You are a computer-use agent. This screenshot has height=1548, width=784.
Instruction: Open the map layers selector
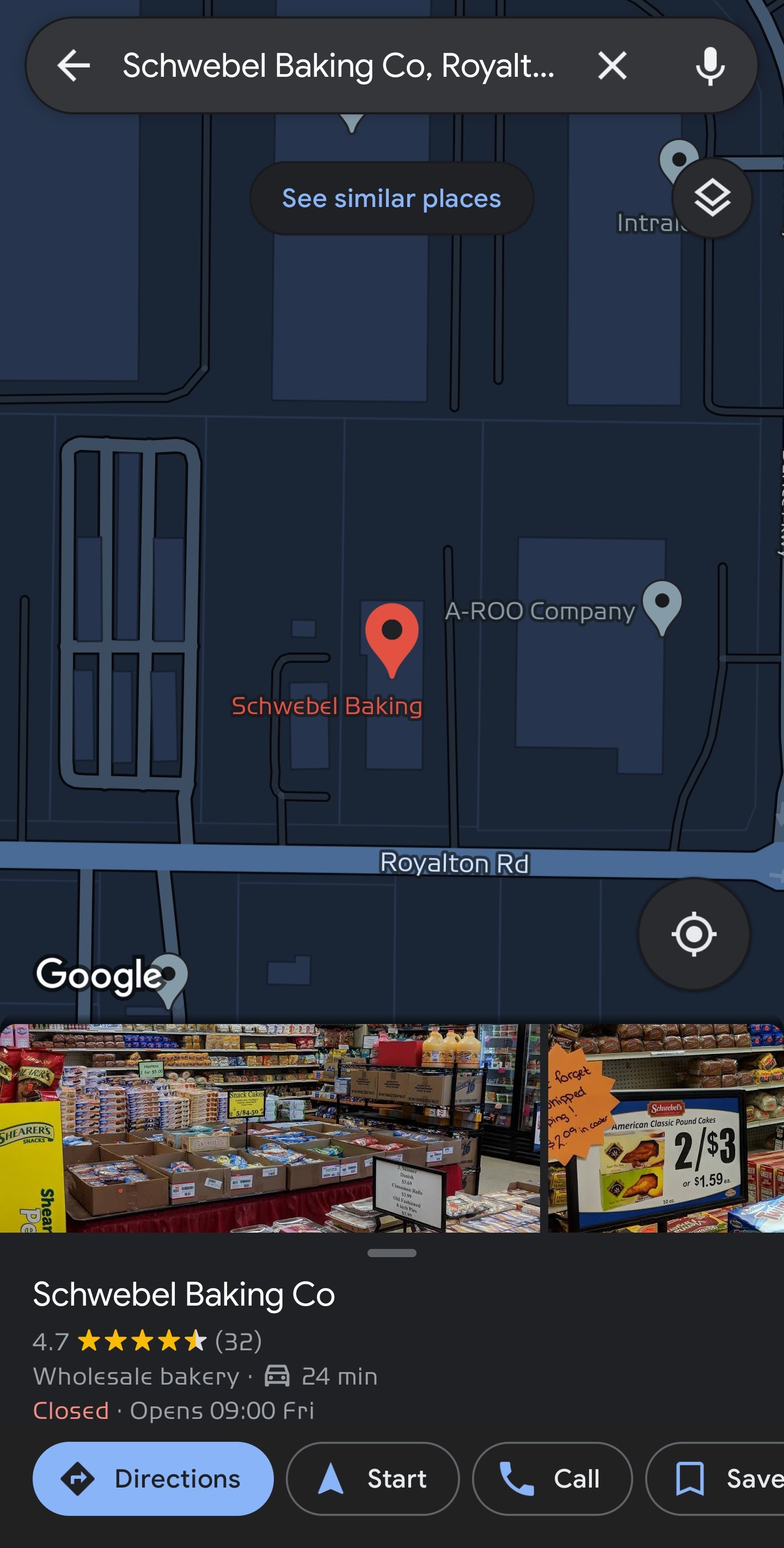pyautogui.click(x=712, y=198)
